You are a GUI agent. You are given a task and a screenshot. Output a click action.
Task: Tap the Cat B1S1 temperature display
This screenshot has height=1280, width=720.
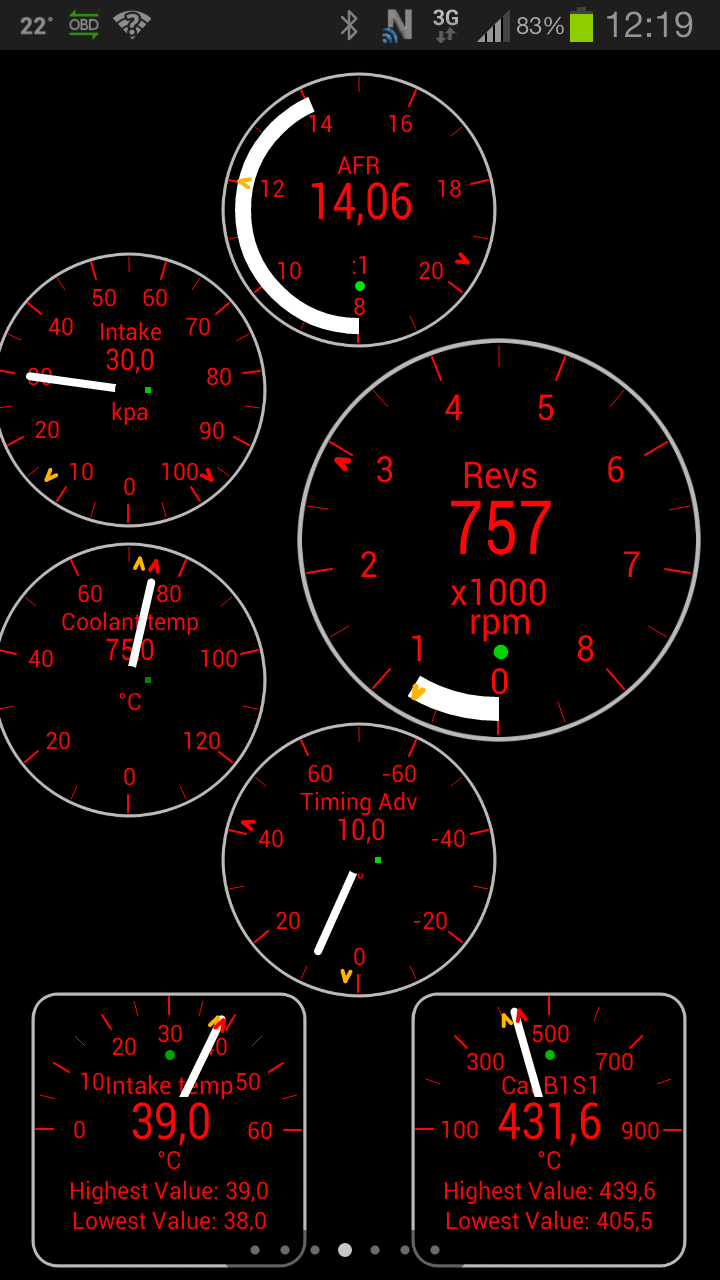coord(549,1130)
